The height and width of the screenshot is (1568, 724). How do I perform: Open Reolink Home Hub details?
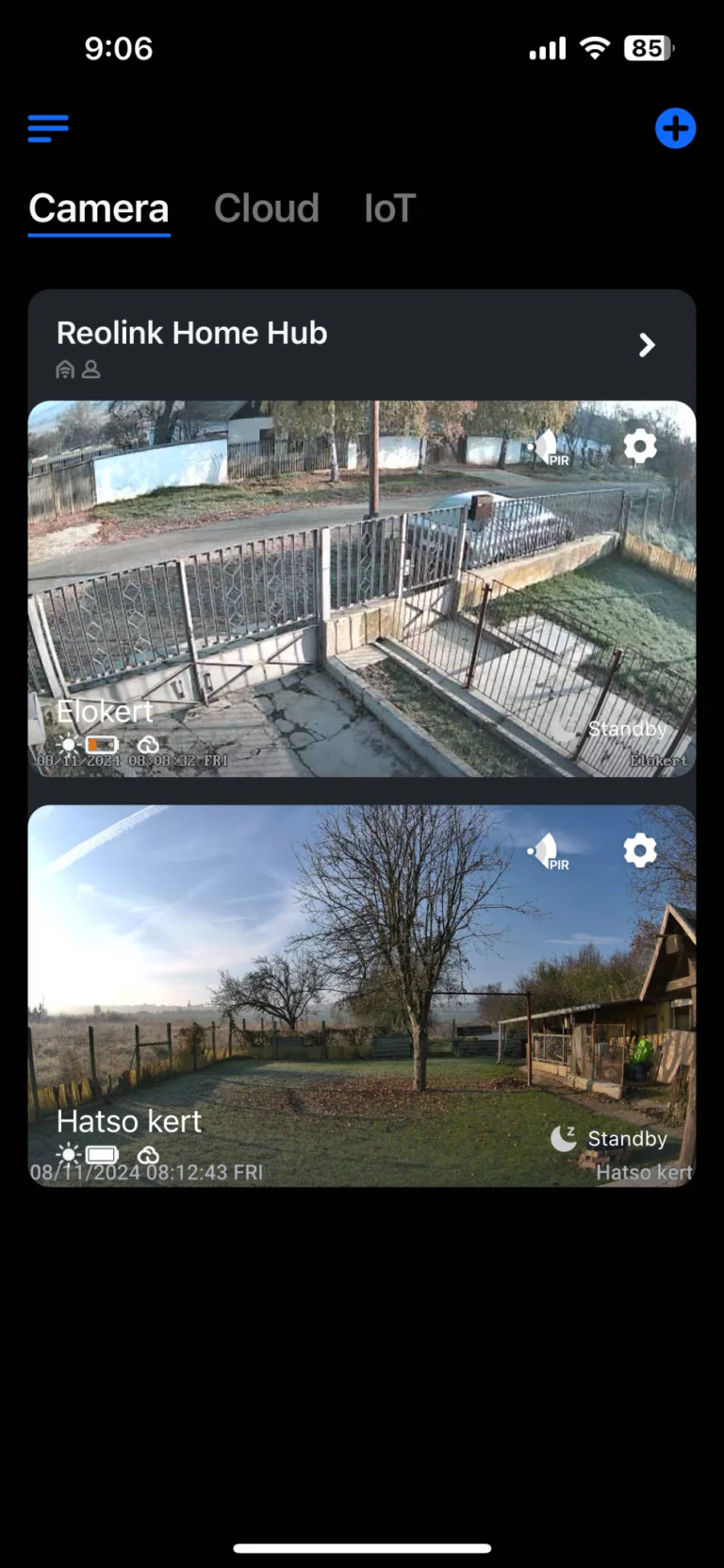(647, 344)
